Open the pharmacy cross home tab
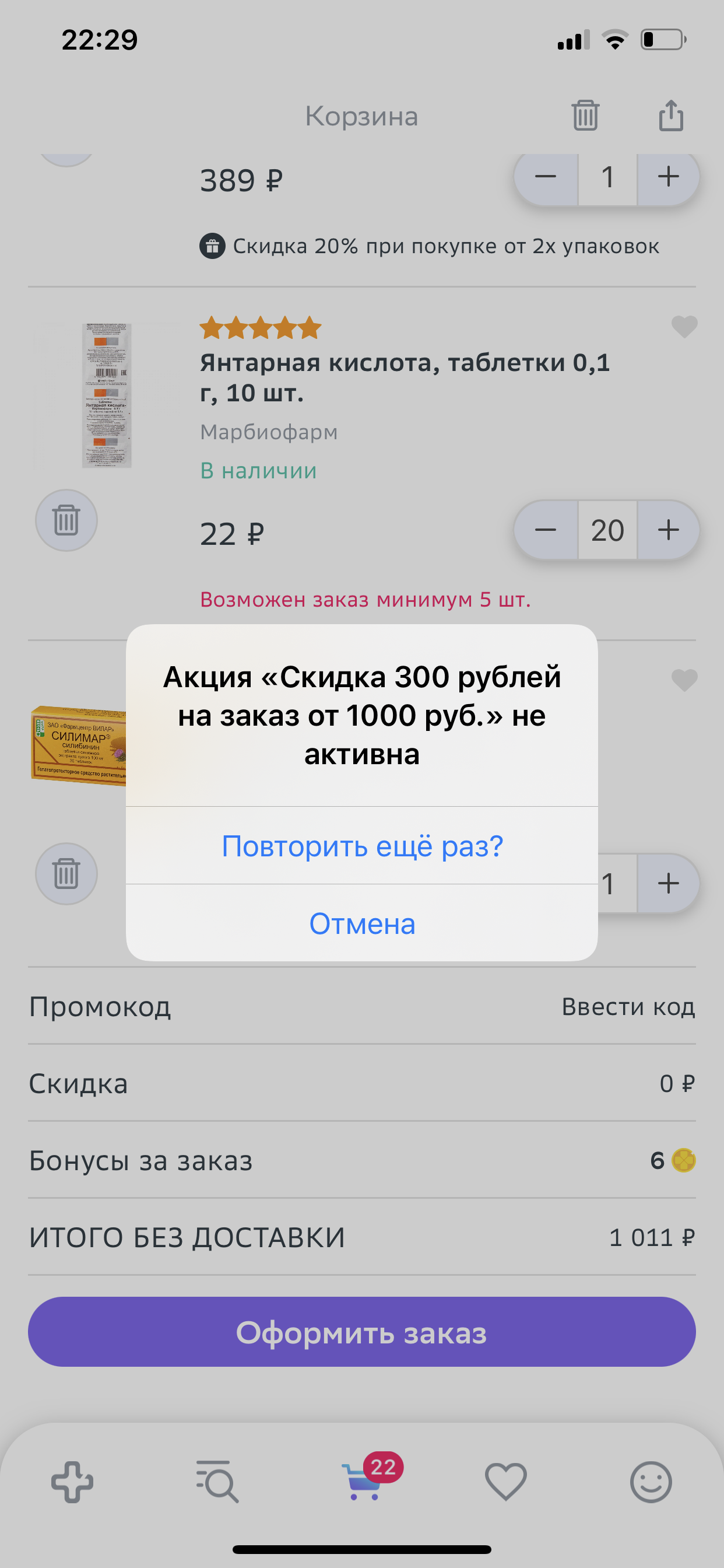The image size is (724, 1568). pyautogui.click(x=72, y=1482)
